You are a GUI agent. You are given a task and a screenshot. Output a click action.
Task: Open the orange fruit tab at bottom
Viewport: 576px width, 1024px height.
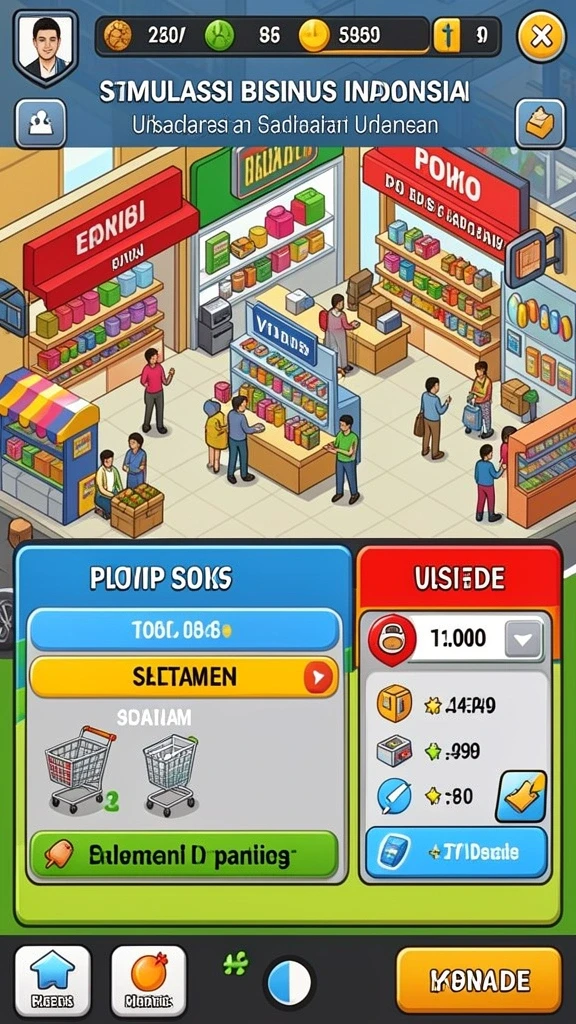click(149, 978)
